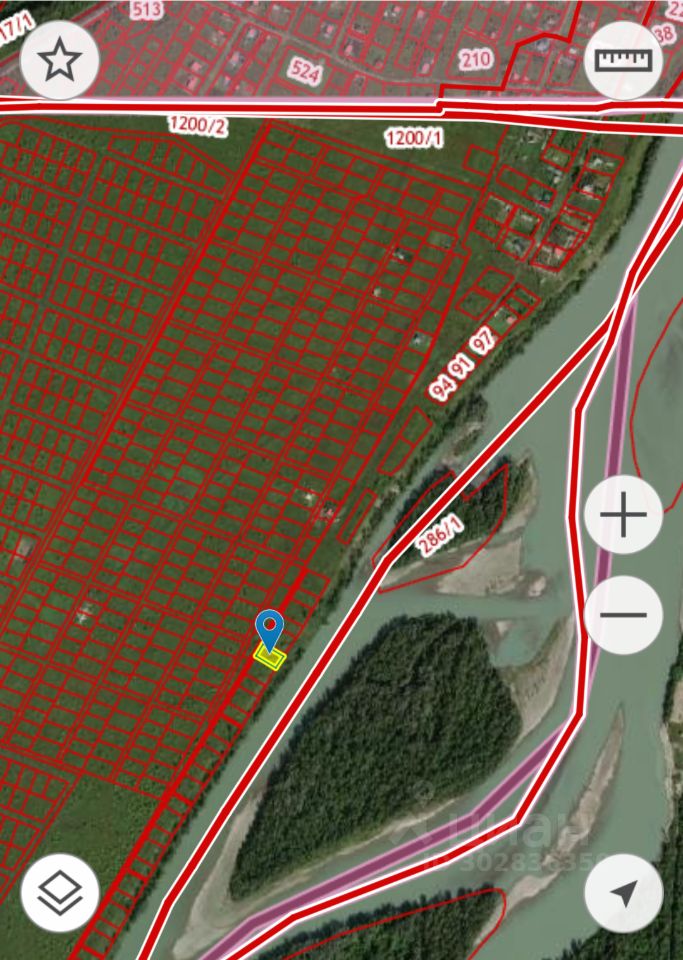Open the map layers selector
Screen dimensions: 683x960
point(59,892)
